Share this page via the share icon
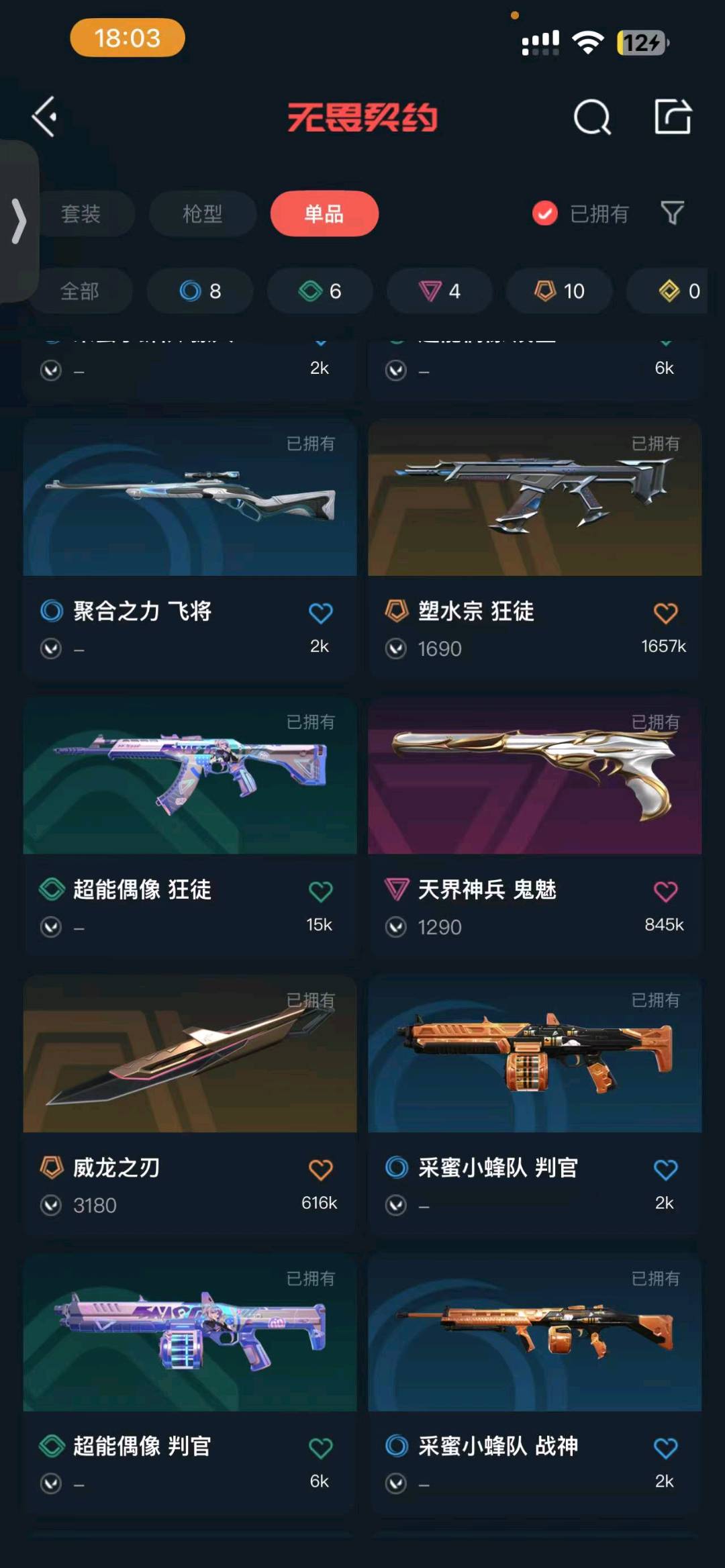Viewport: 725px width, 1568px height. (x=673, y=117)
